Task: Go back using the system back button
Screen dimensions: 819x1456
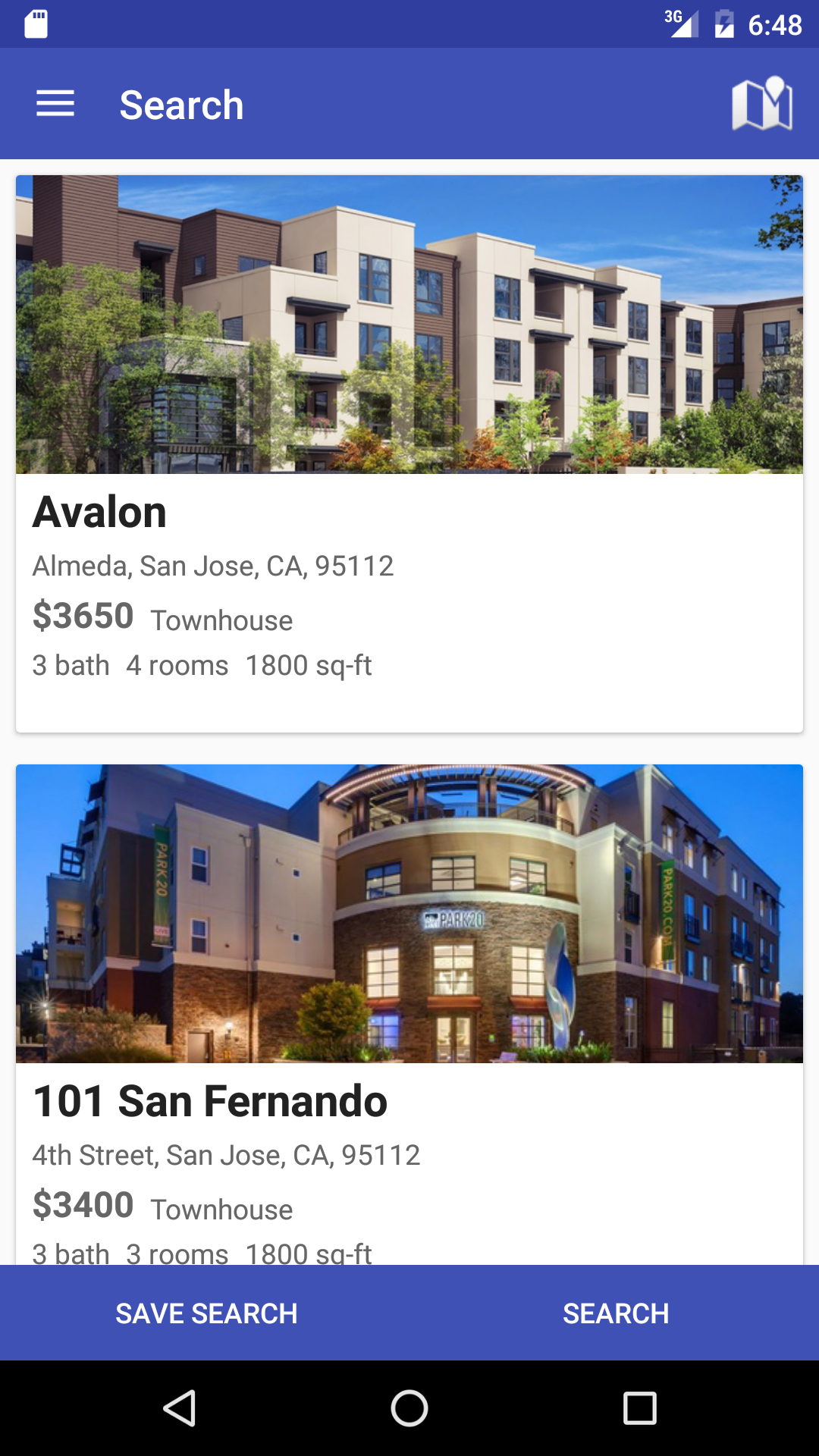Action: (180, 1409)
